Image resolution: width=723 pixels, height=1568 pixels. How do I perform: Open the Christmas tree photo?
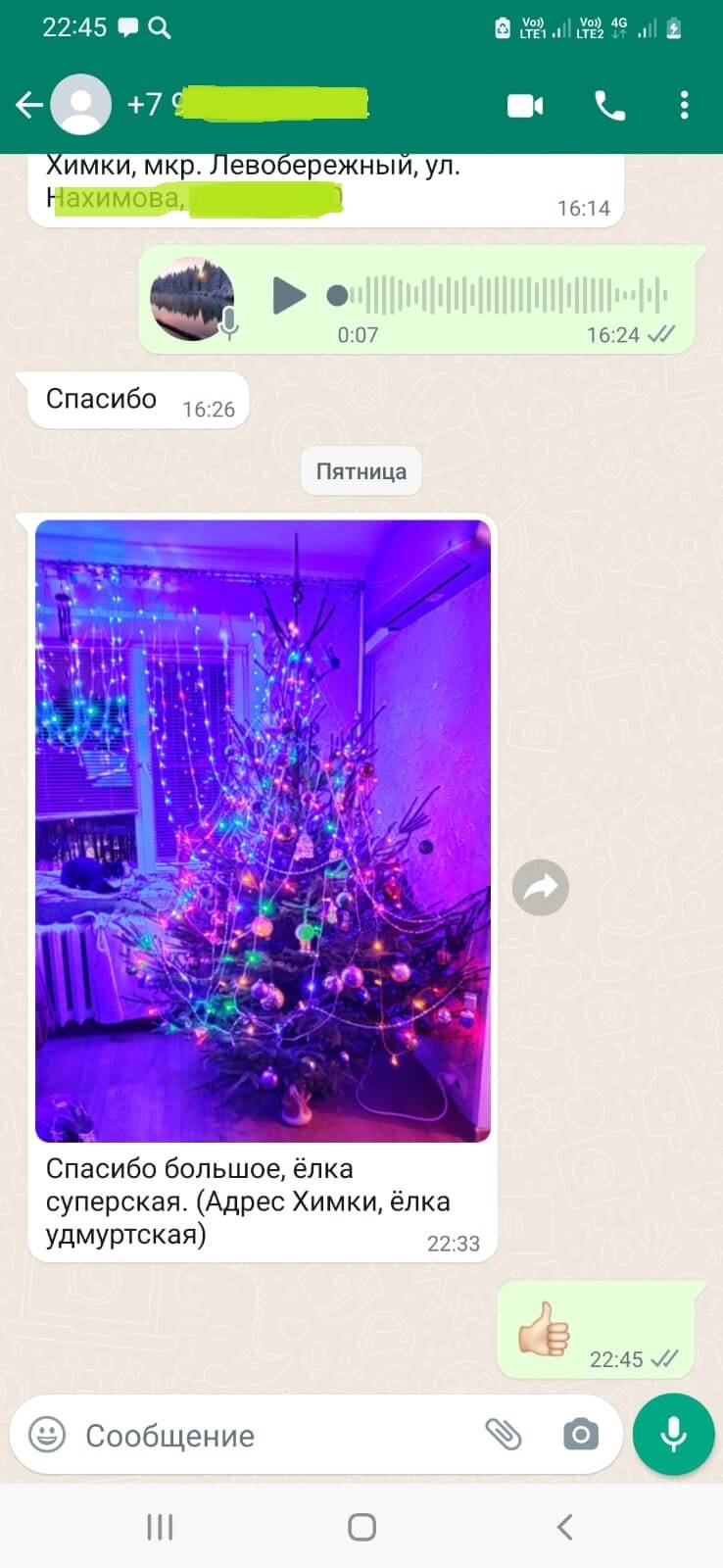coord(263,830)
